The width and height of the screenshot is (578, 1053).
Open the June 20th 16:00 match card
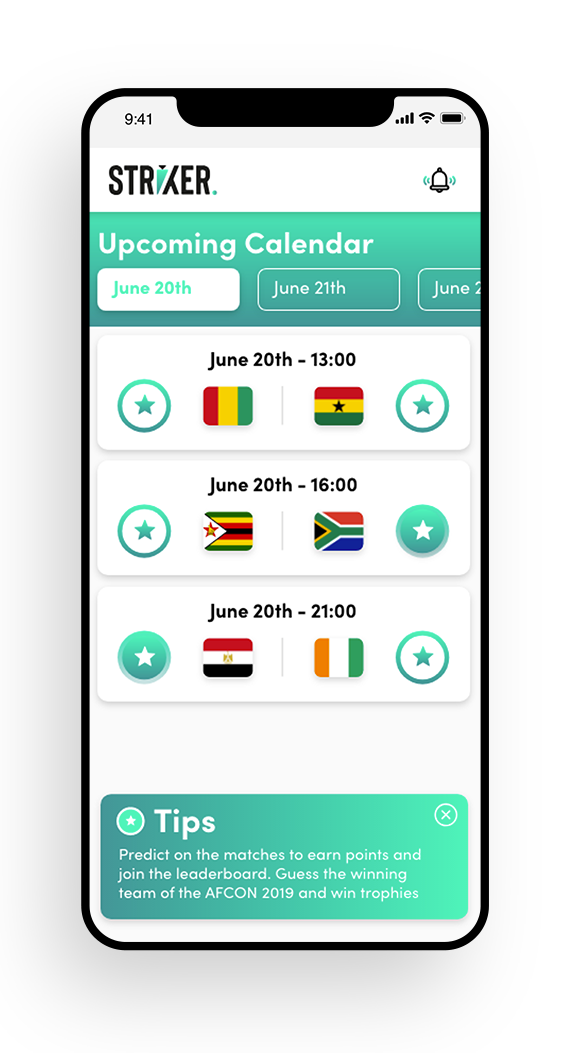pyautogui.click(x=283, y=518)
